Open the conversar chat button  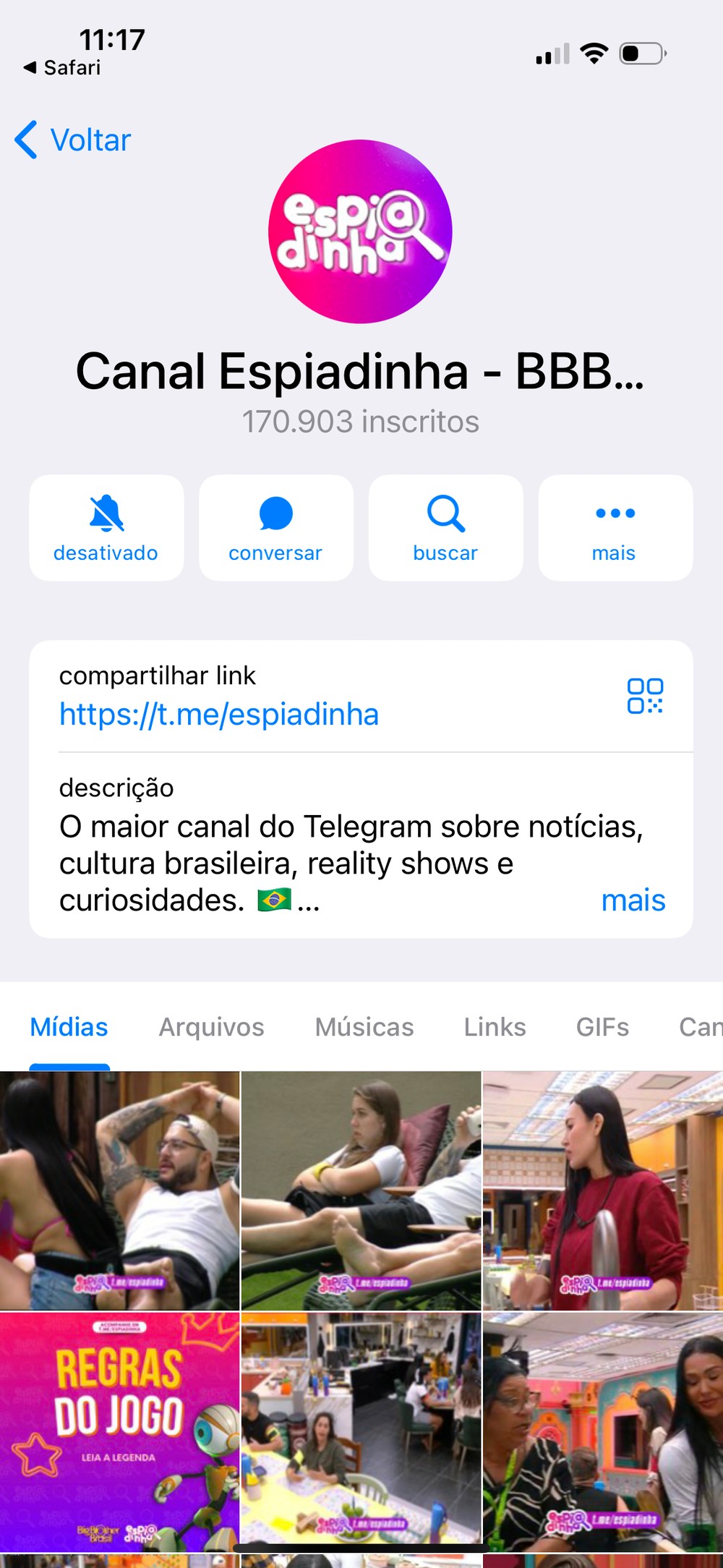[x=275, y=528]
